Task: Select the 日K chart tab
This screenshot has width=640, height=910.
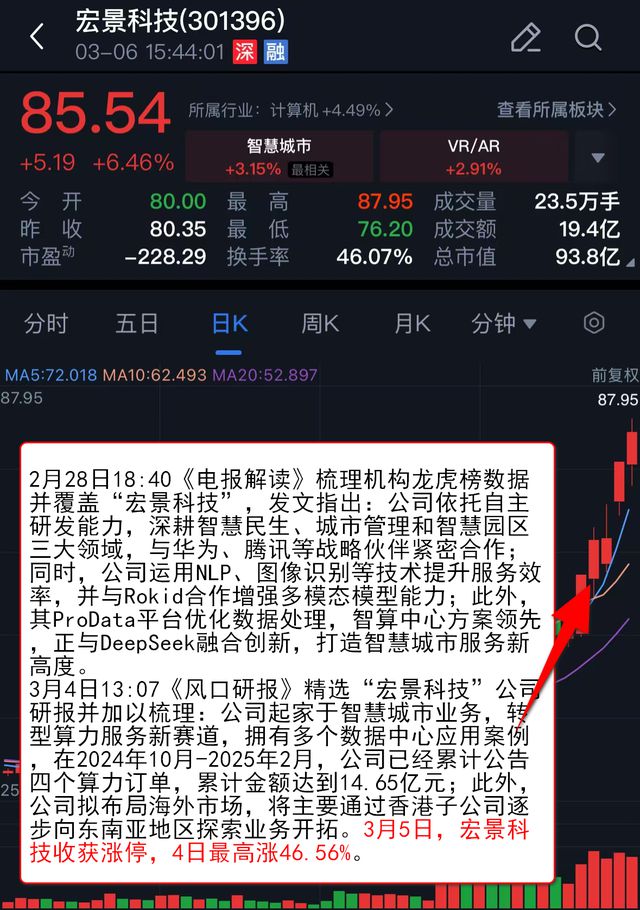Action: (x=229, y=323)
